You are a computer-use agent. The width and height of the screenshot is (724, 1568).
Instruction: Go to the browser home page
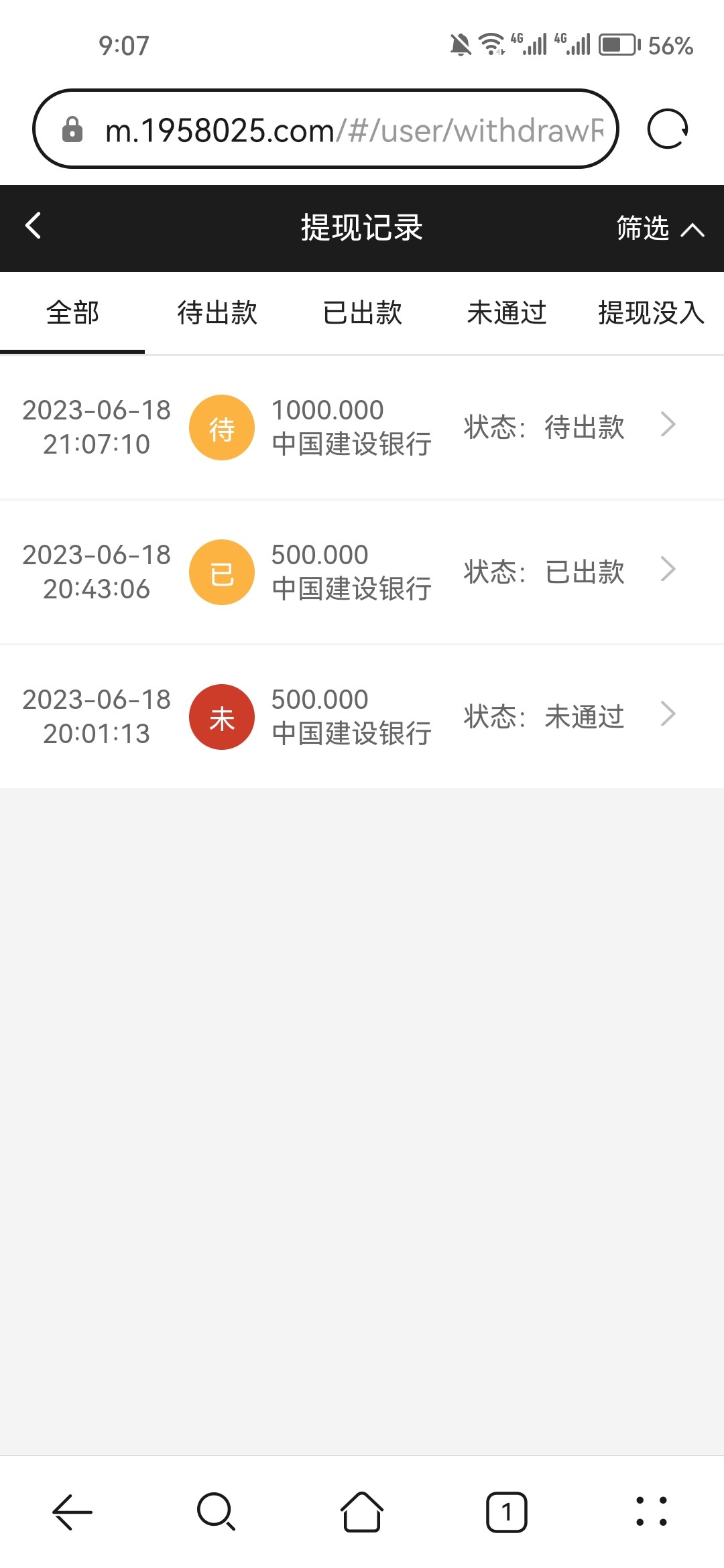(362, 1512)
